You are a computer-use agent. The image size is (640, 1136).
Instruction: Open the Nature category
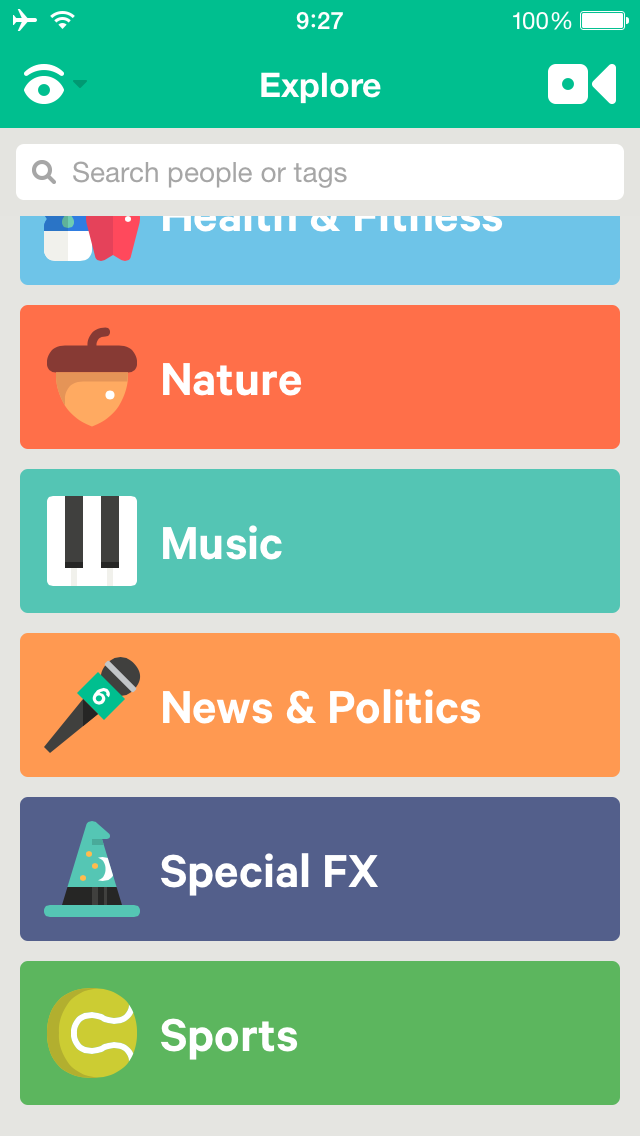pyautogui.click(x=320, y=377)
